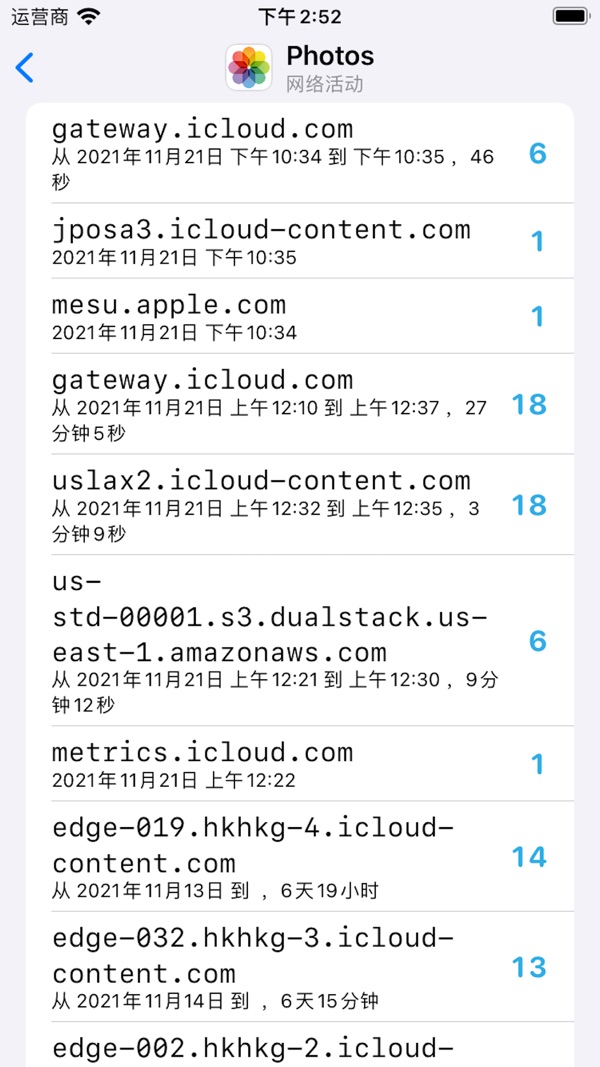Go back from Photos network activity
The height and width of the screenshot is (1067, 600).
24,67
